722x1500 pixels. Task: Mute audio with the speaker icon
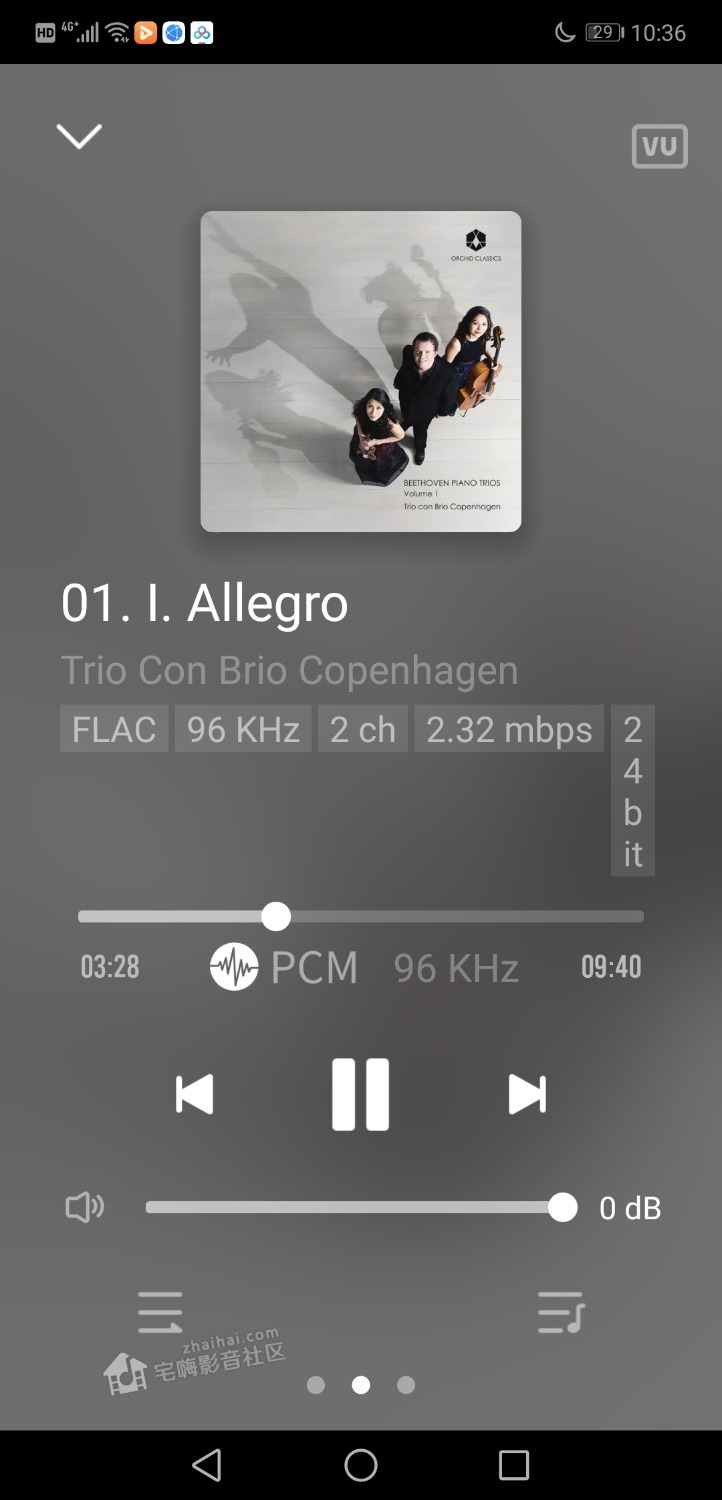click(x=84, y=1208)
